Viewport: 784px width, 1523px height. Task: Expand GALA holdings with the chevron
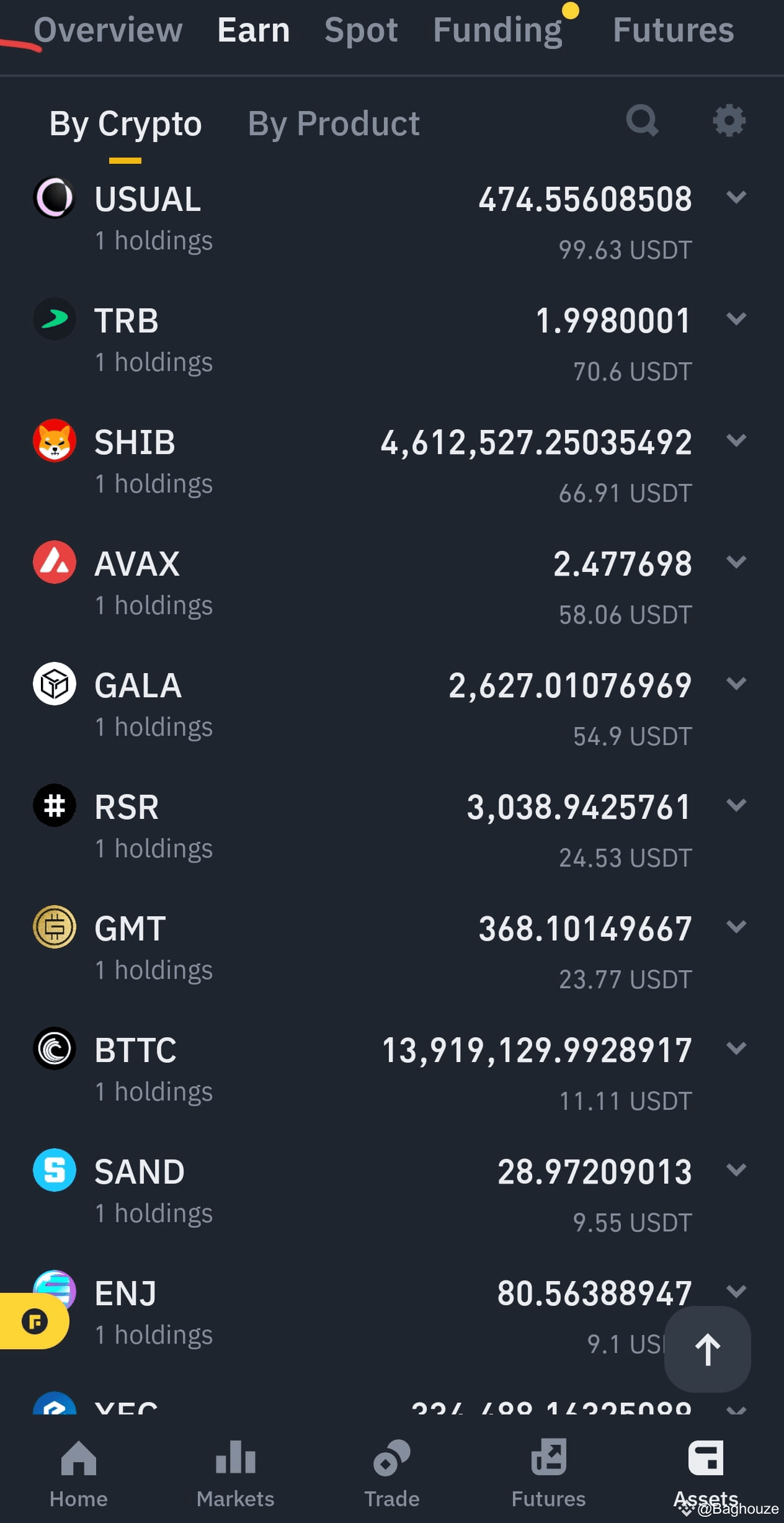(x=737, y=683)
